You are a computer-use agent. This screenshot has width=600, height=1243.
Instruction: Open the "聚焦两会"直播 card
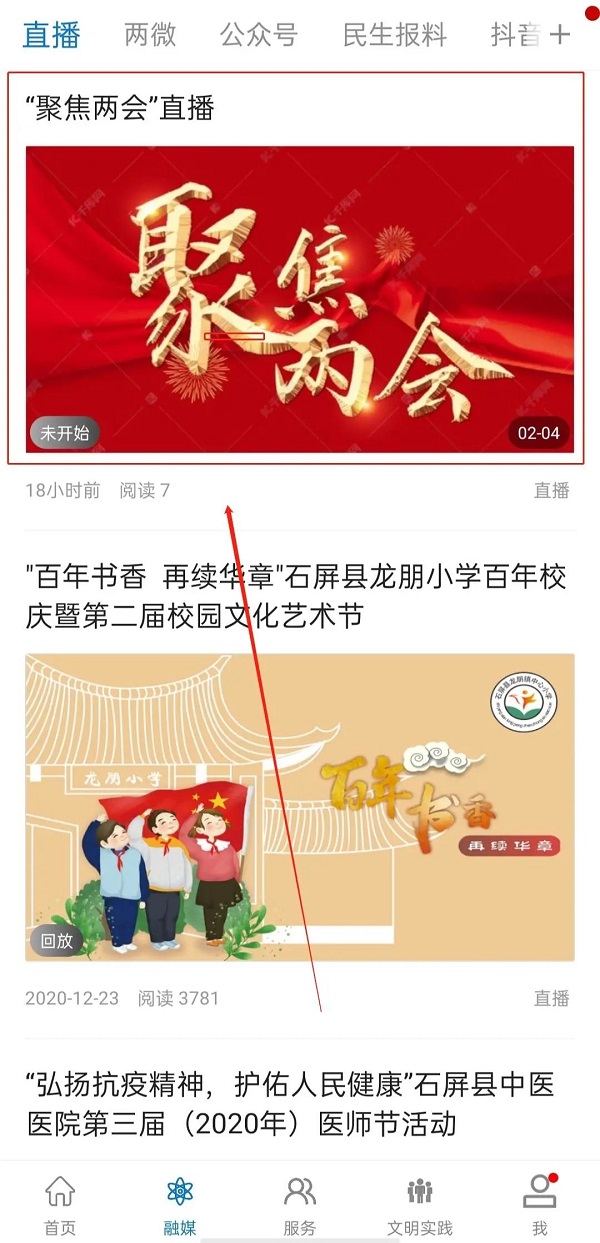click(299, 299)
